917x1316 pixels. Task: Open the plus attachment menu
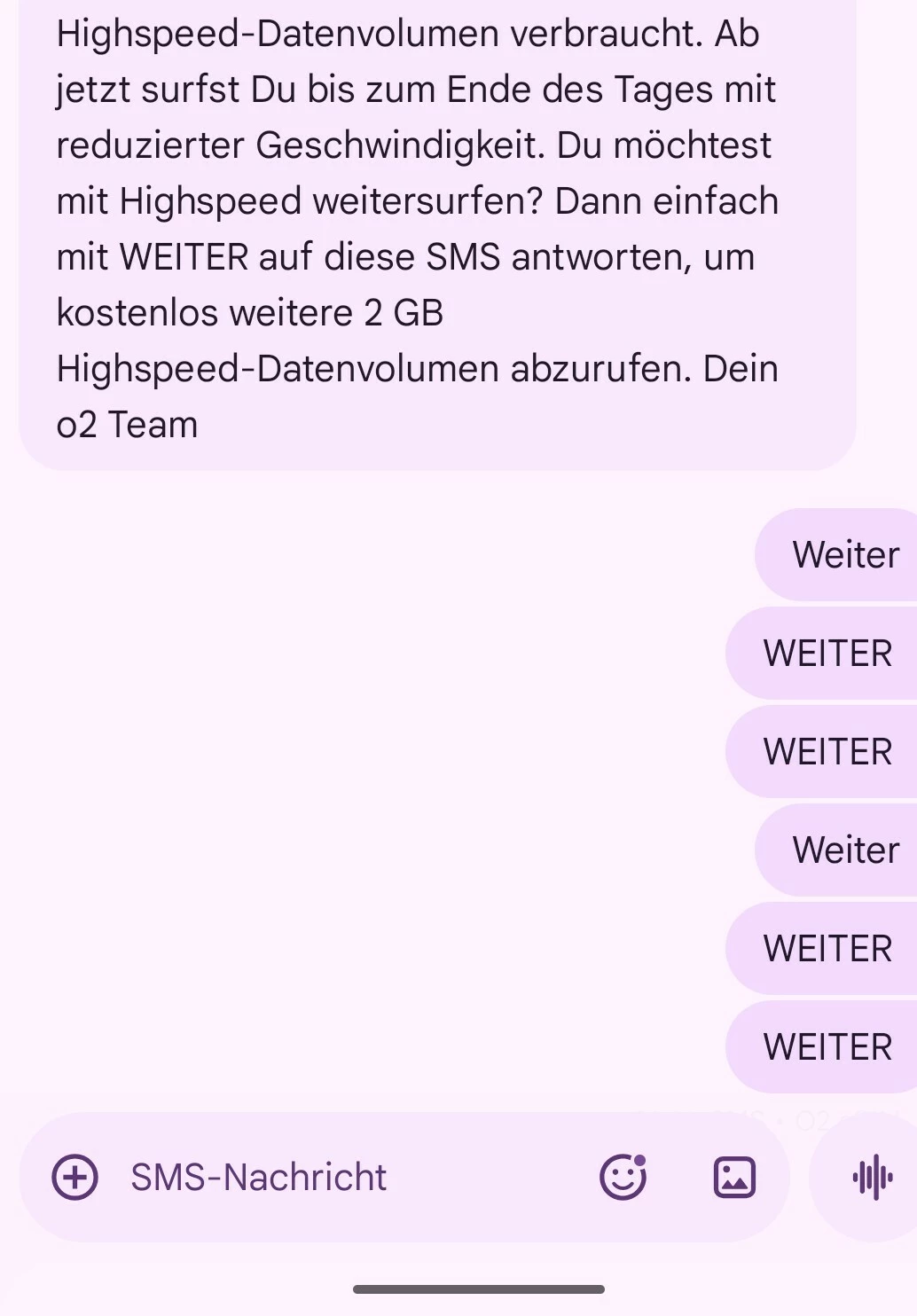[75, 1178]
